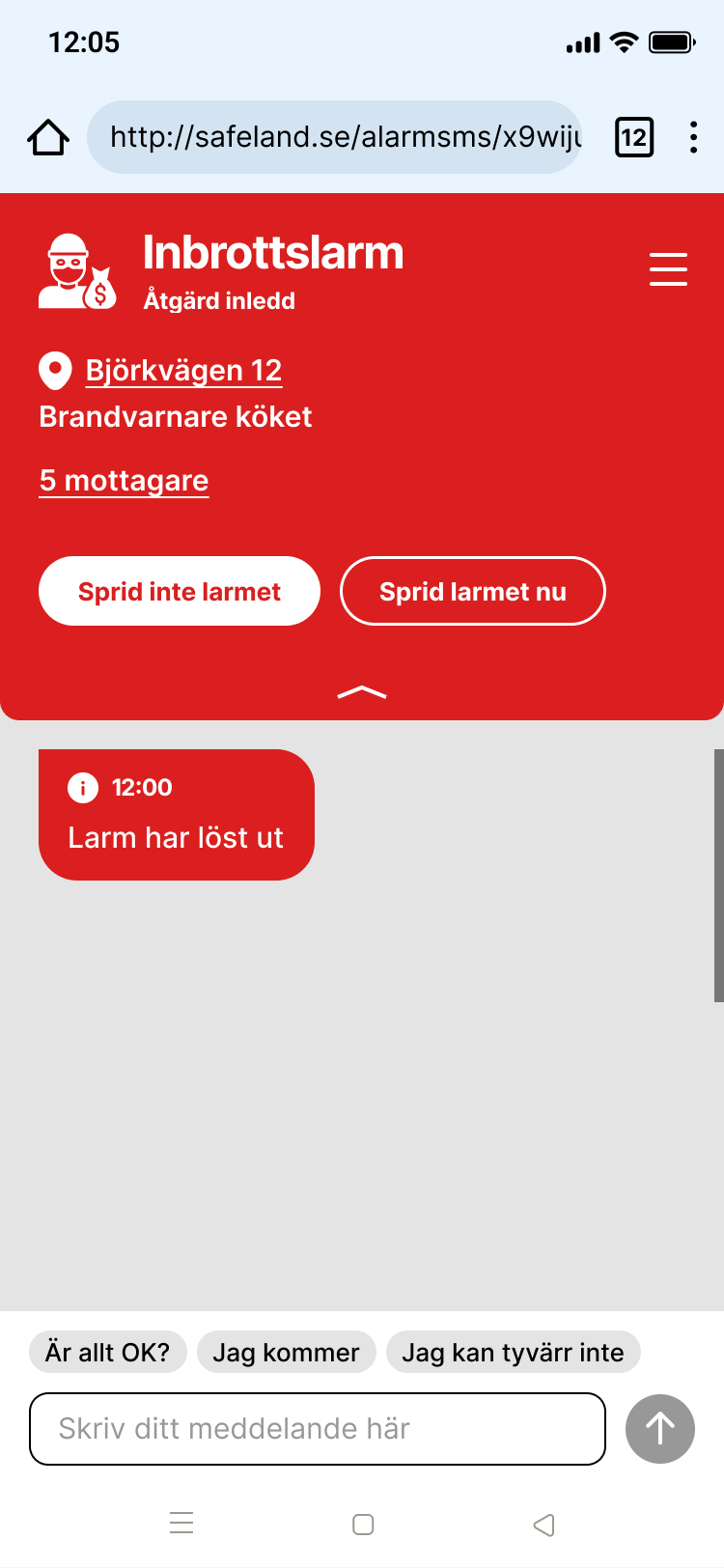Screen dimensions: 724x1568
Task: Open the hamburger menu in the alarm header
Action: point(668,269)
